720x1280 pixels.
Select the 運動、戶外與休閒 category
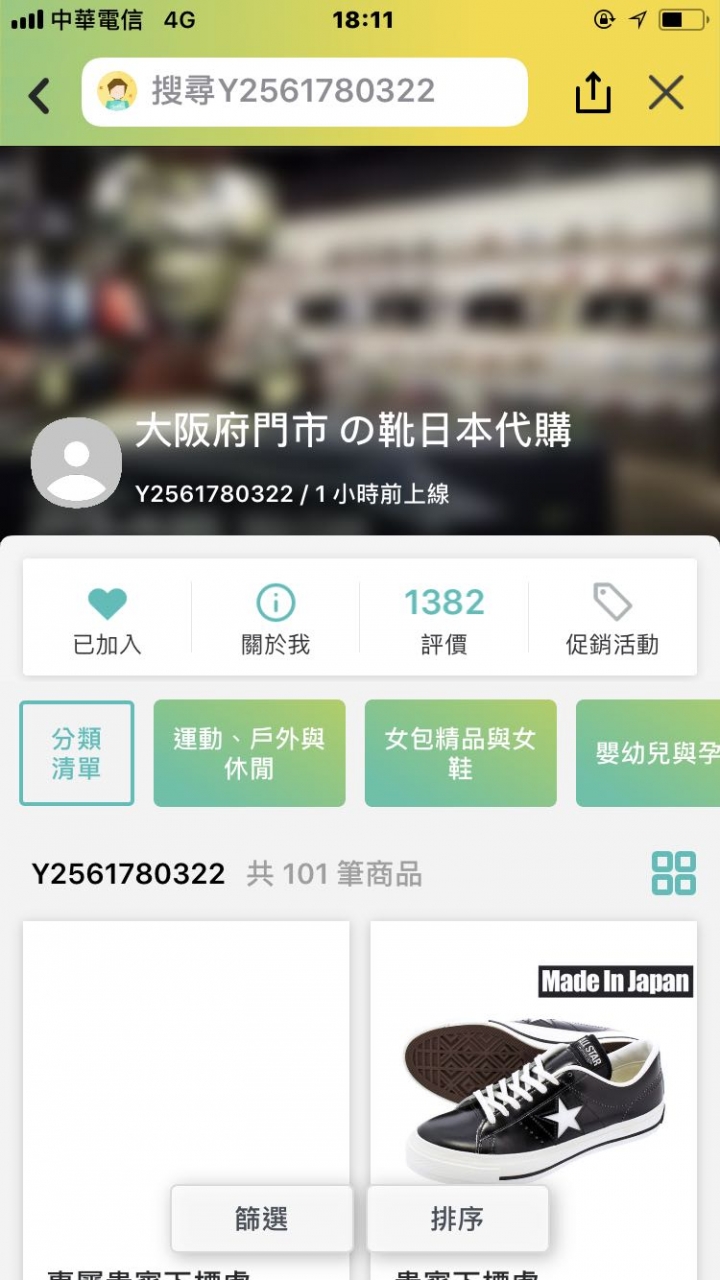coord(249,753)
